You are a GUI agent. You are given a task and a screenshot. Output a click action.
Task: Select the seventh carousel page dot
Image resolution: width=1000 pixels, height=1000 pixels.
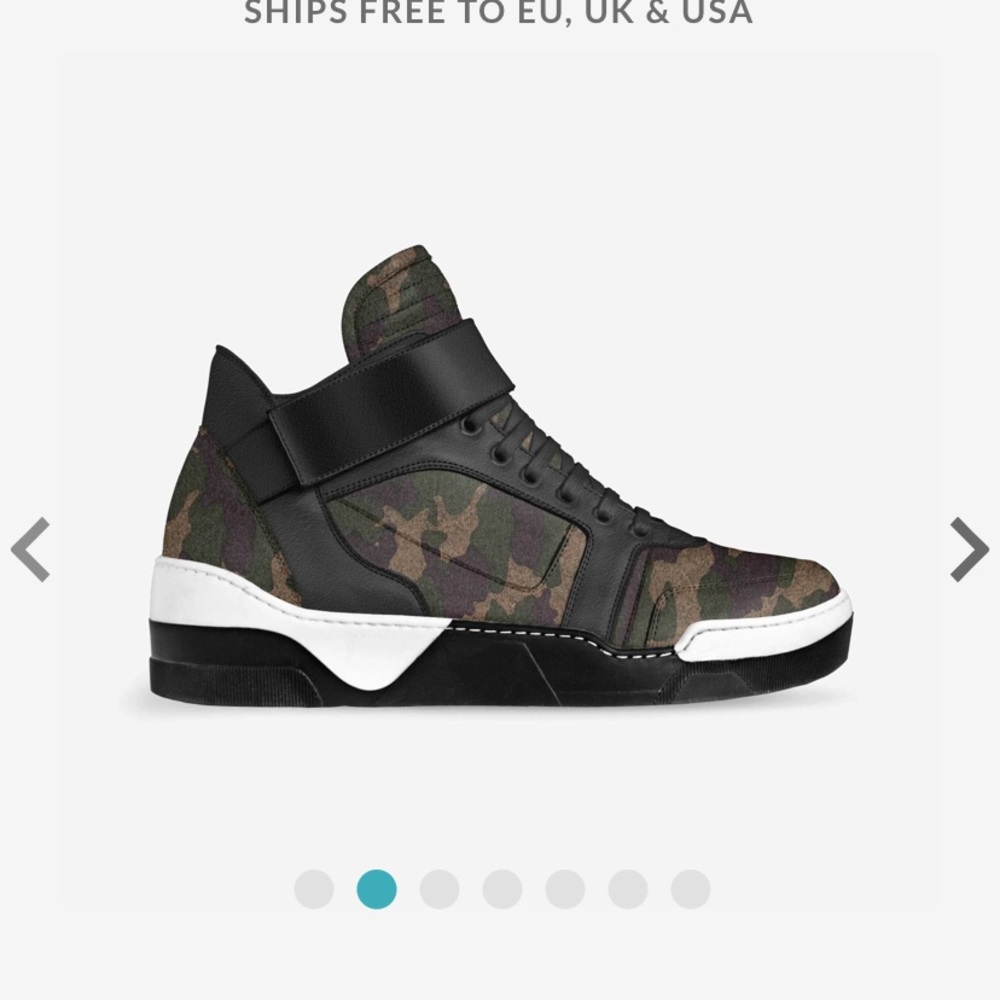click(x=690, y=888)
